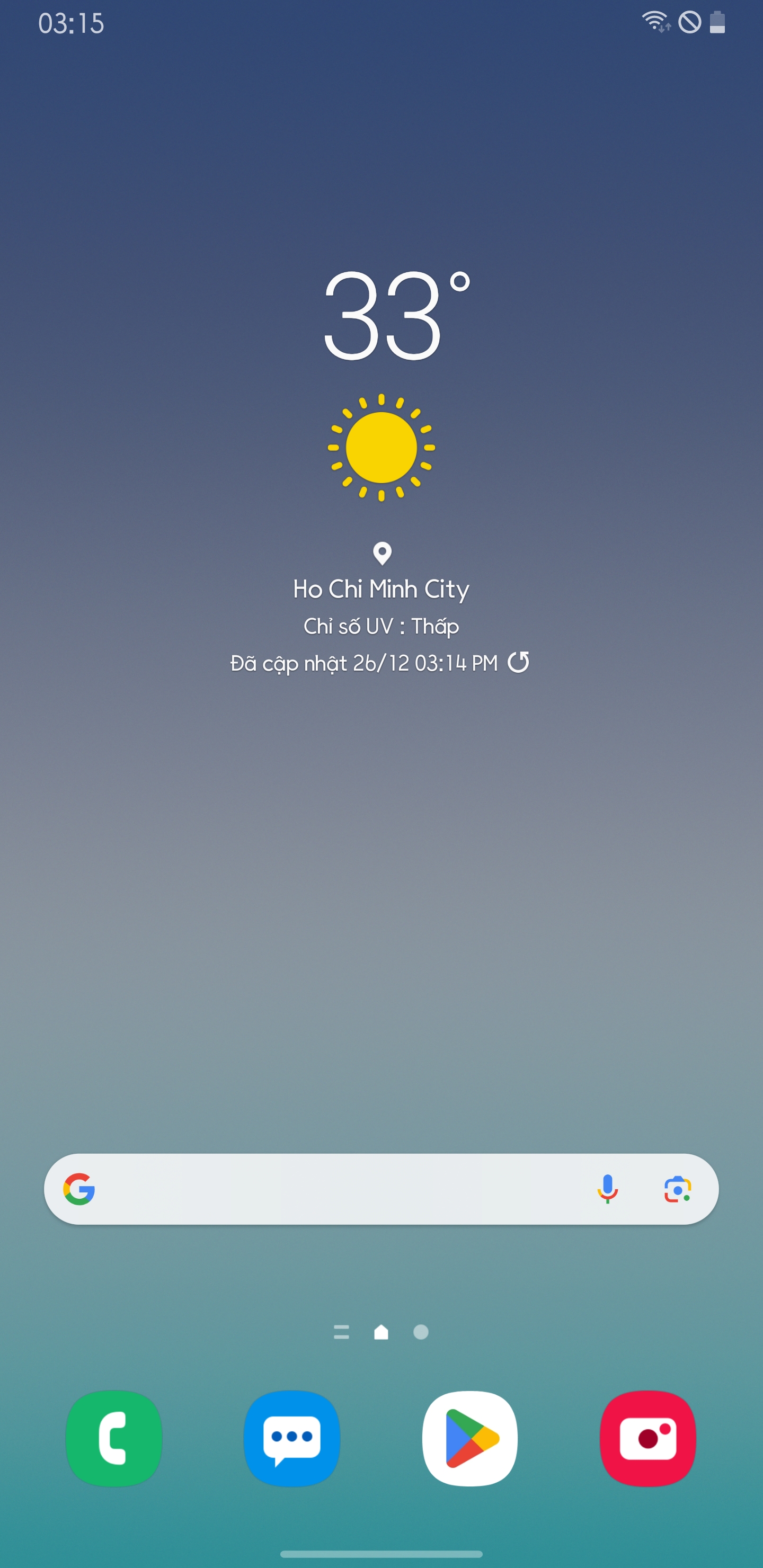Start Google voice search with the microphone
This screenshot has width=763, height=1568.
(x=607, y=1189)
